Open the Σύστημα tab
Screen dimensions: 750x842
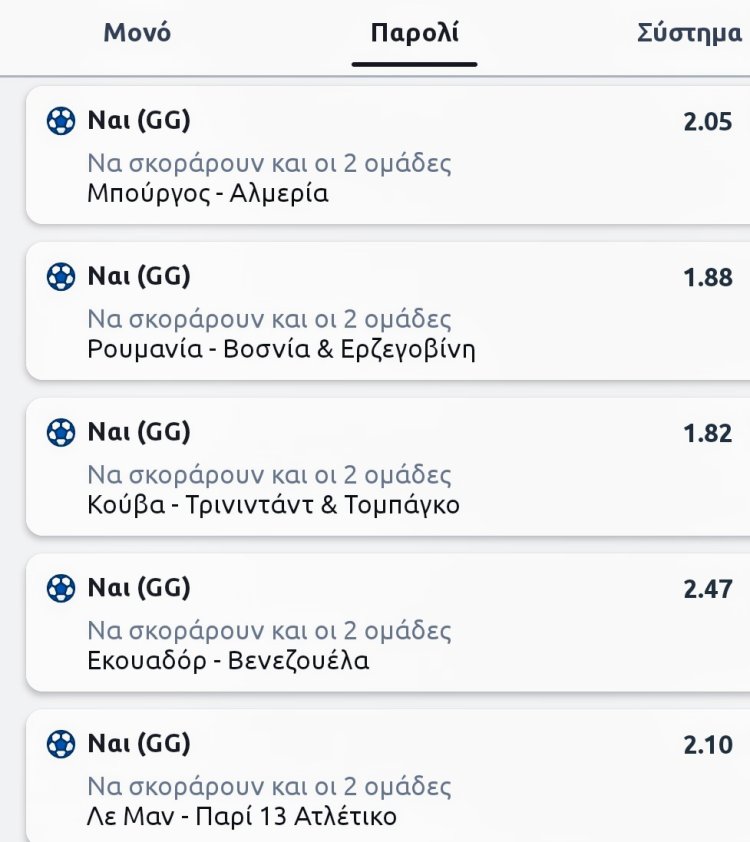click(x=690, y=33)
